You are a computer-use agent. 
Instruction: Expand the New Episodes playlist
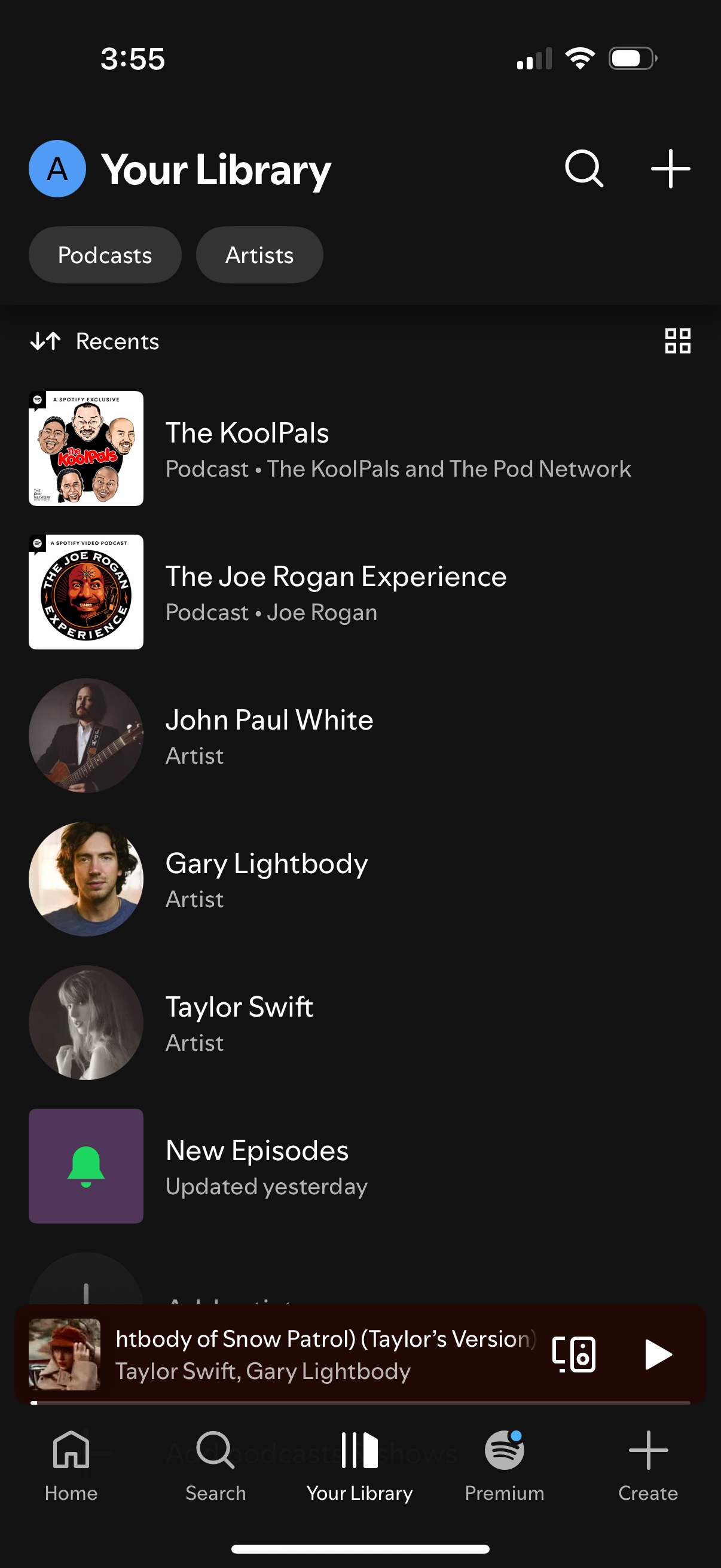point(256,1165)
